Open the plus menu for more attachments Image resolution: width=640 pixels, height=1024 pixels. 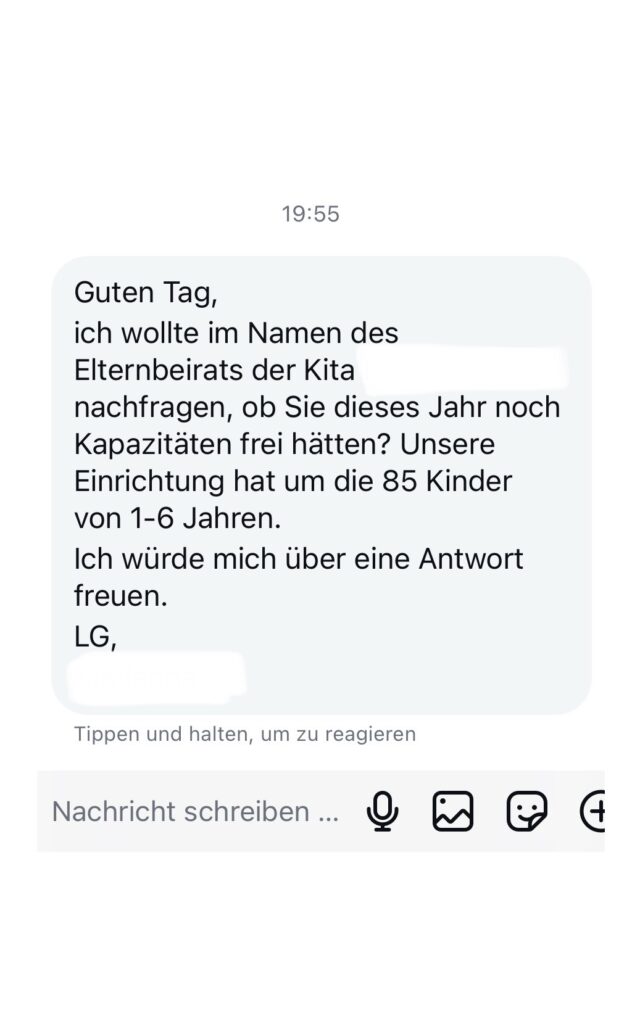point(594,811)
